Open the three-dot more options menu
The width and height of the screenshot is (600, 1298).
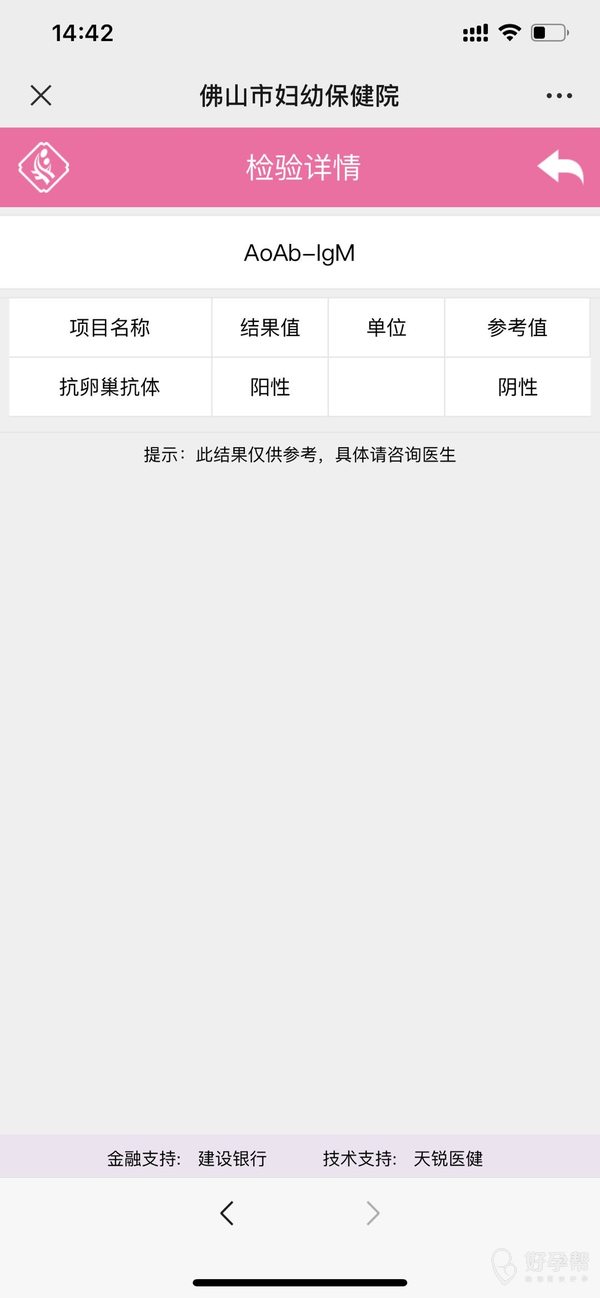(559, 96)
